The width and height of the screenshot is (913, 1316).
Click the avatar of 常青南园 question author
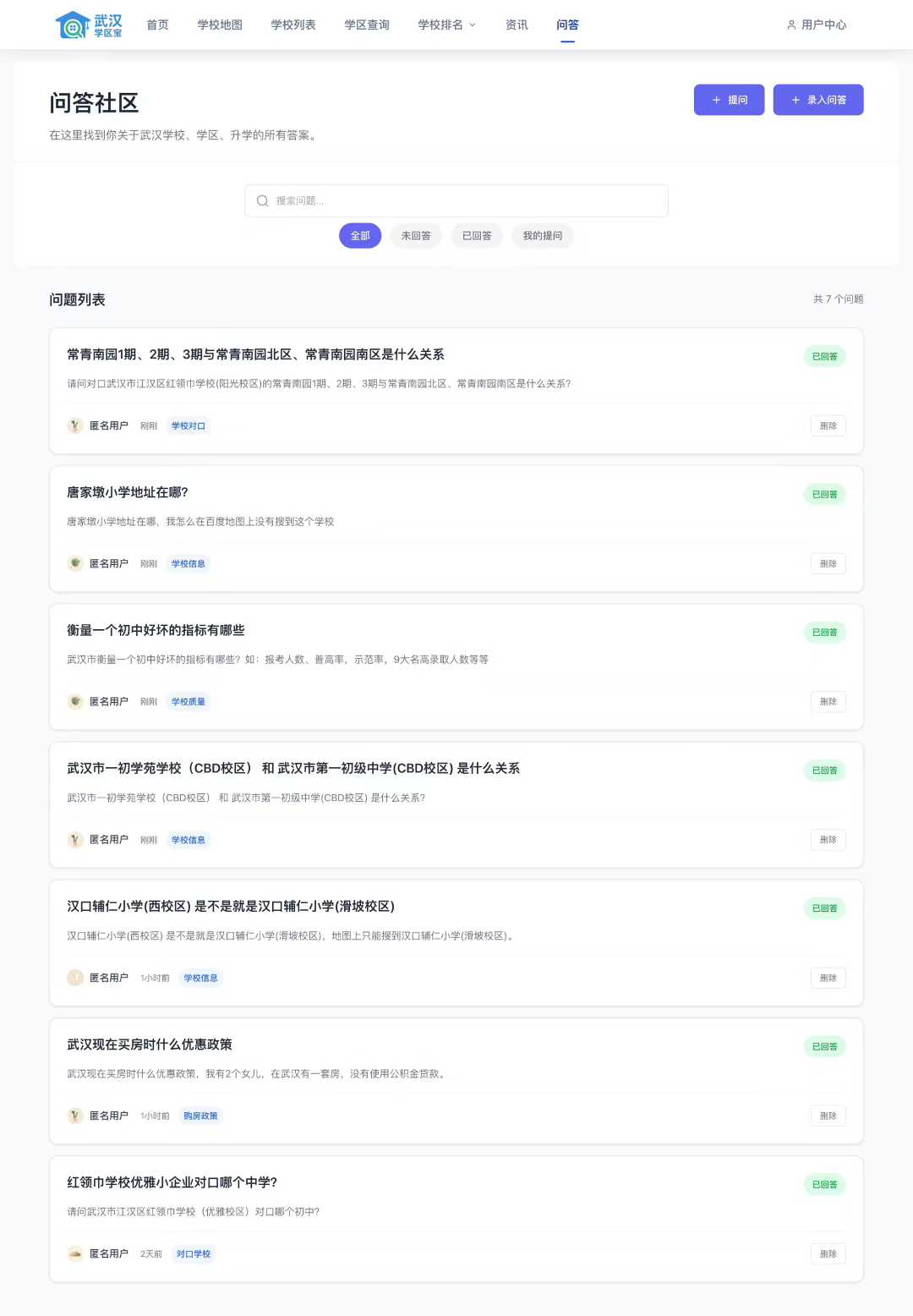pos(74,425)
